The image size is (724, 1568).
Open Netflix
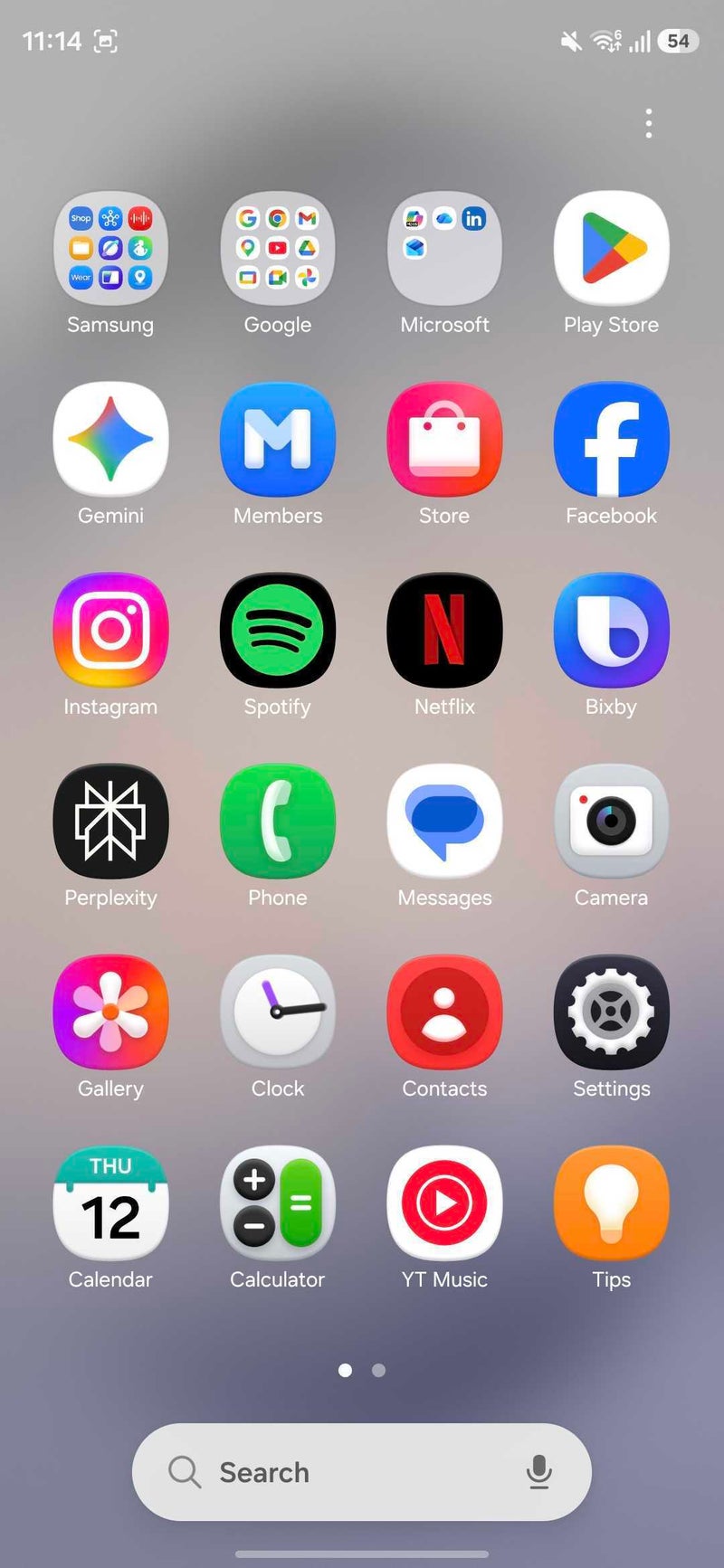(443, 631)
